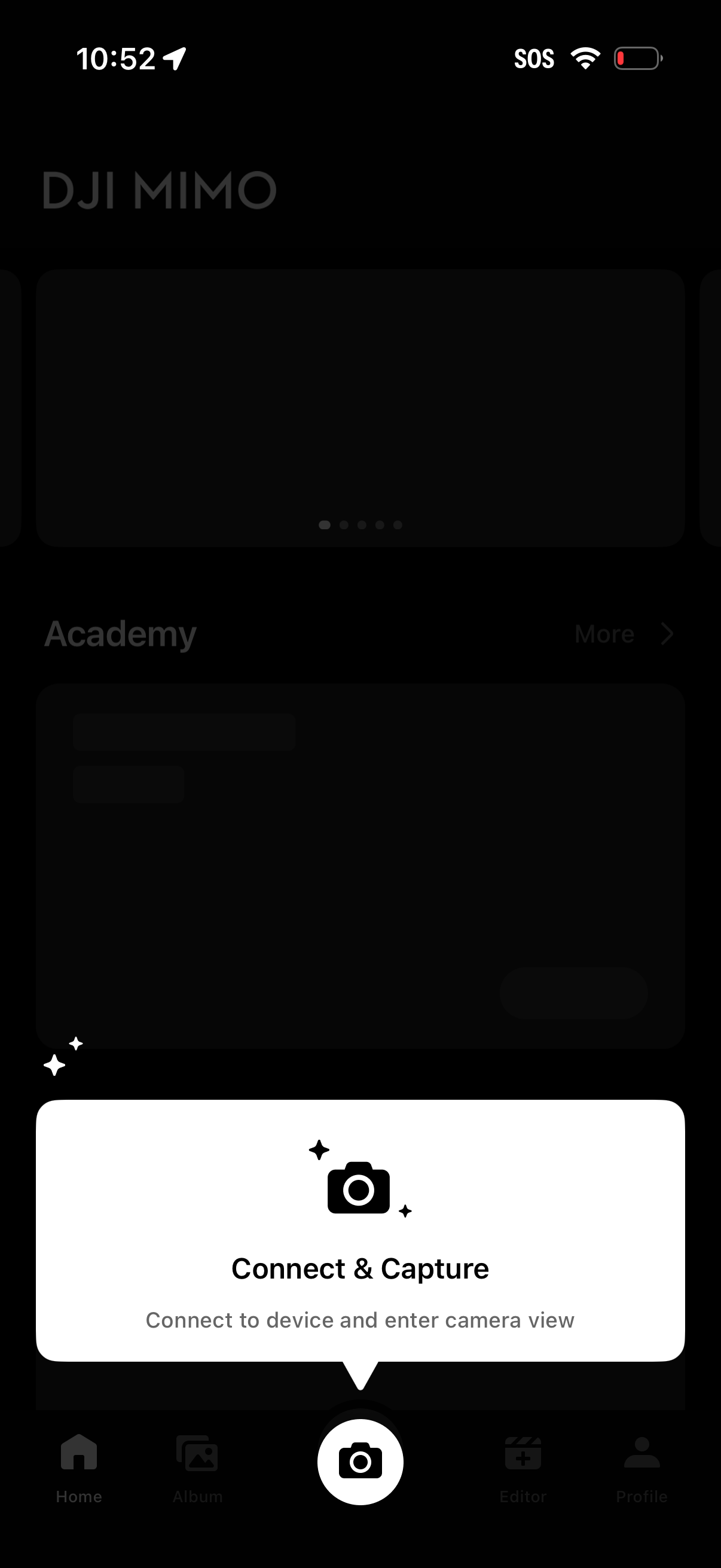Tap the second carousel page dot
721x1568 pixels.
click(x=343, y=524)
